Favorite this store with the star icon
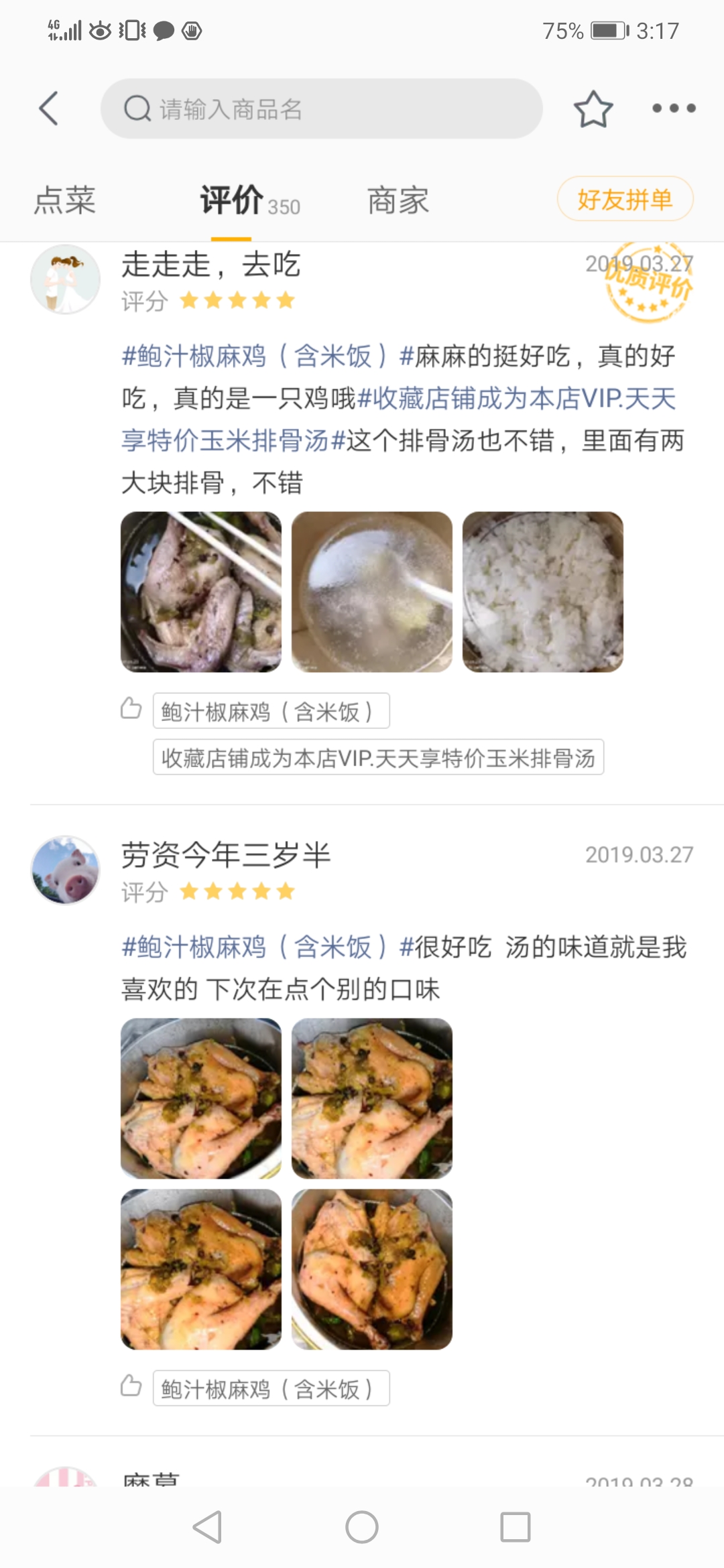Viewport: 724px width, 1568px height. click(x=593, y=109)
